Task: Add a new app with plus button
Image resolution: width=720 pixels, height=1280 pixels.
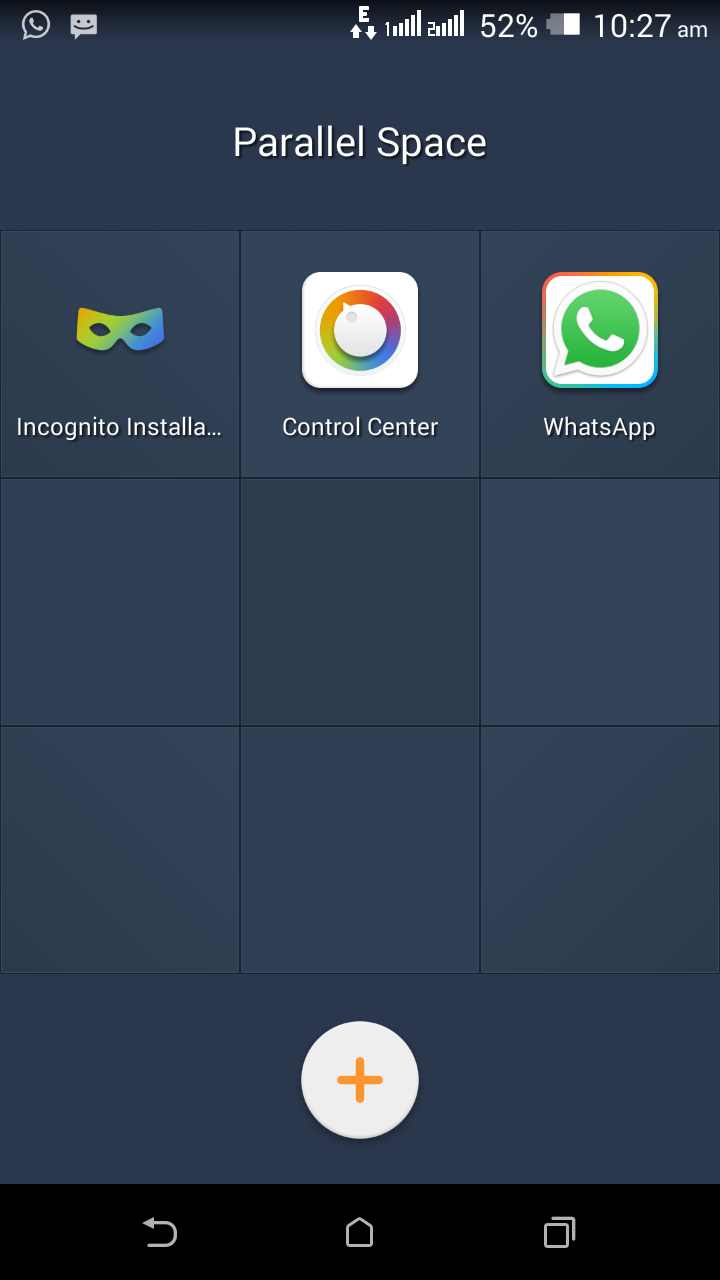Action: point(360,1080)
